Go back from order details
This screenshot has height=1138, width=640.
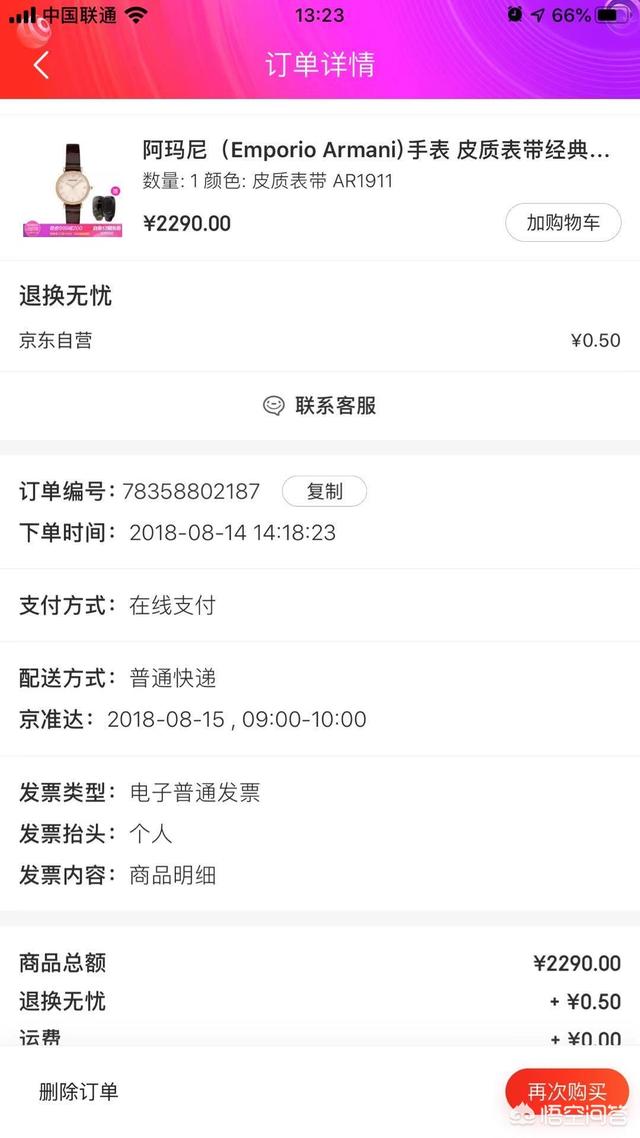(40, 66)
